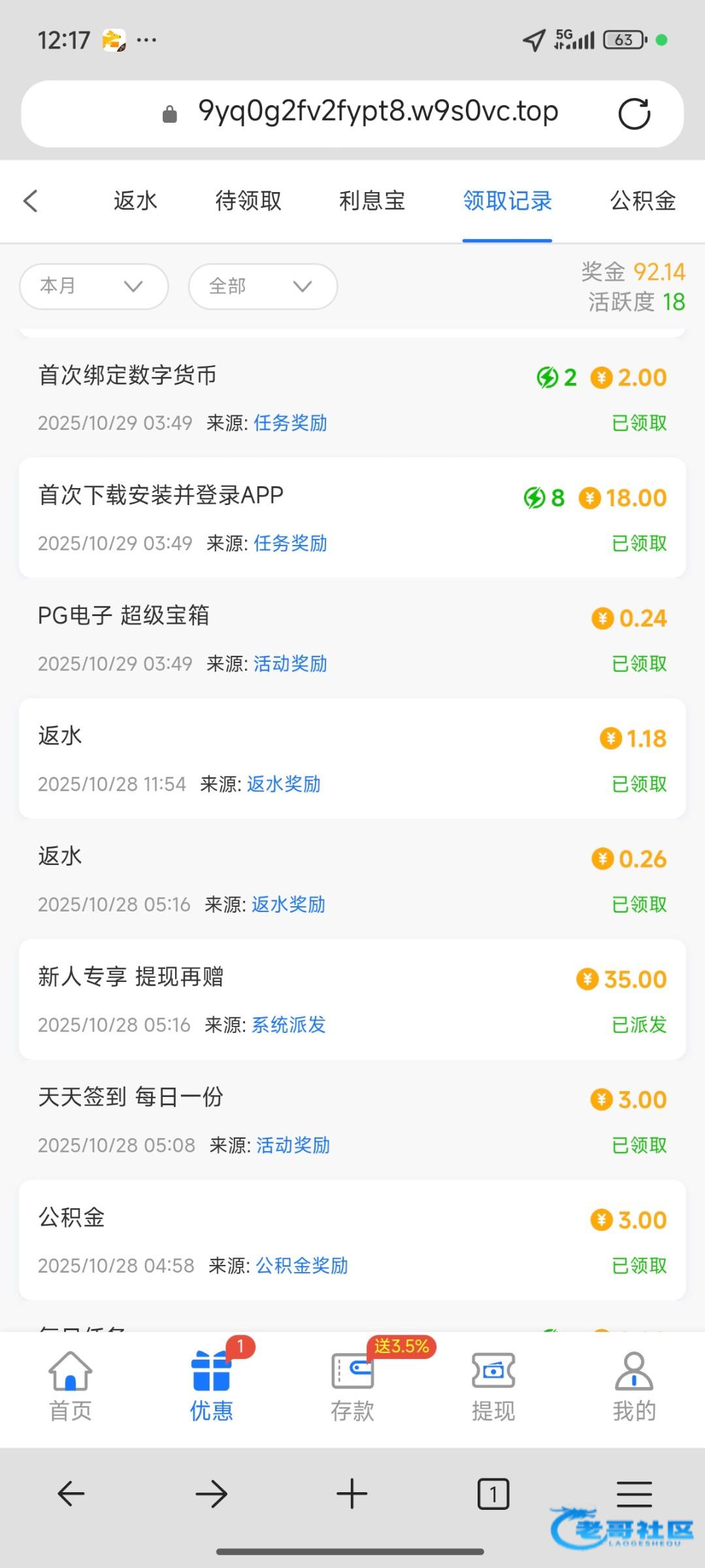
Task: Expand the 全部 type filter dropdown
Action: point(263,286)
